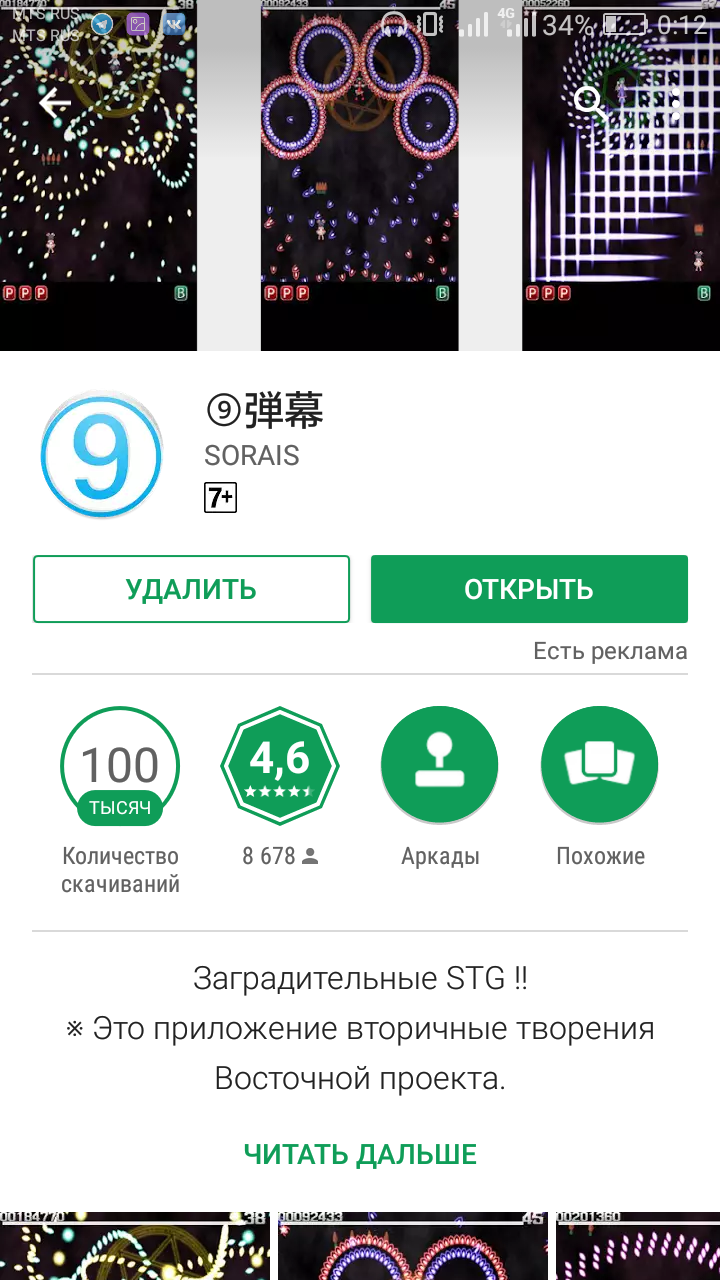View the 4,6 rating badge
Viewport: 720px width, 1280px height.
point(280,766)
